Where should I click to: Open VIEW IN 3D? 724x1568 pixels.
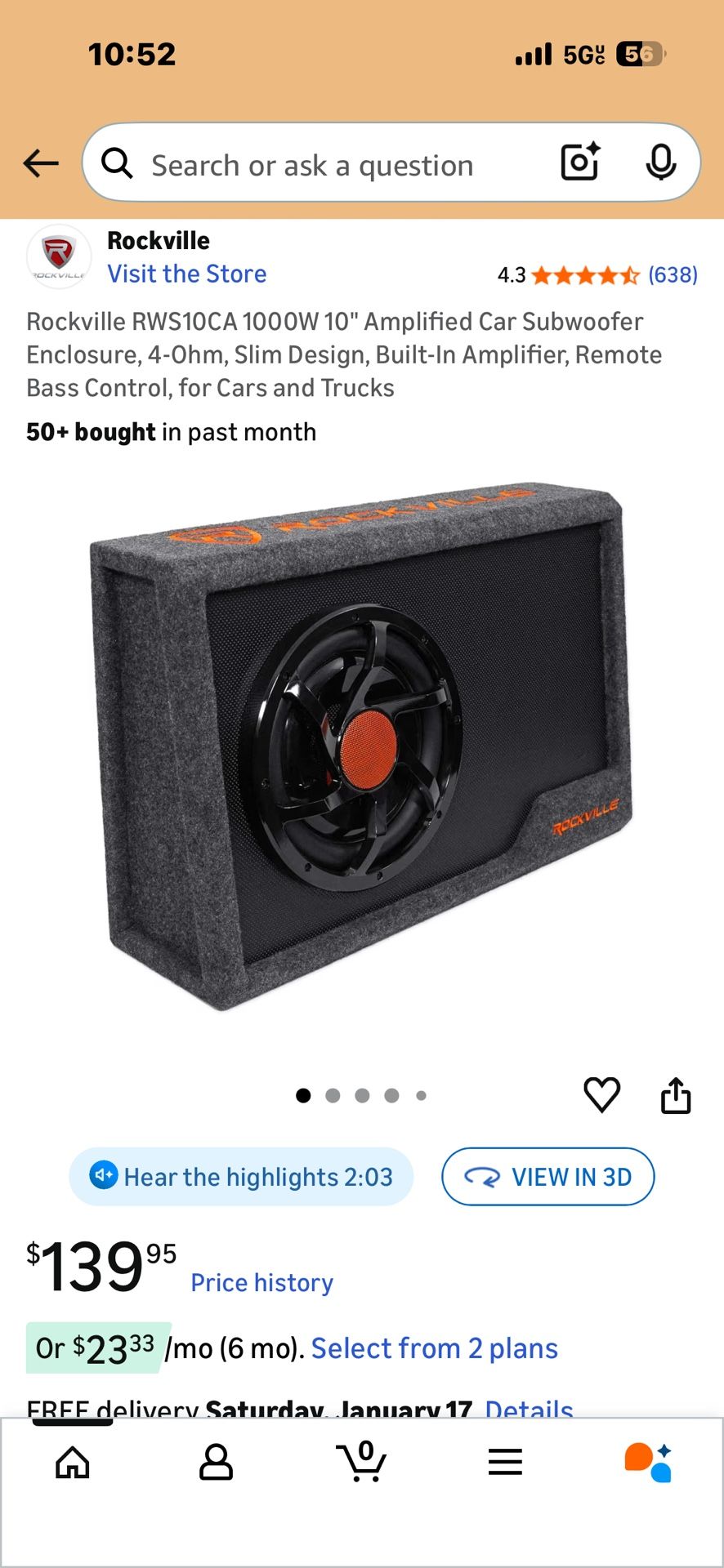pyautogui.click(x=548, y=1176)
